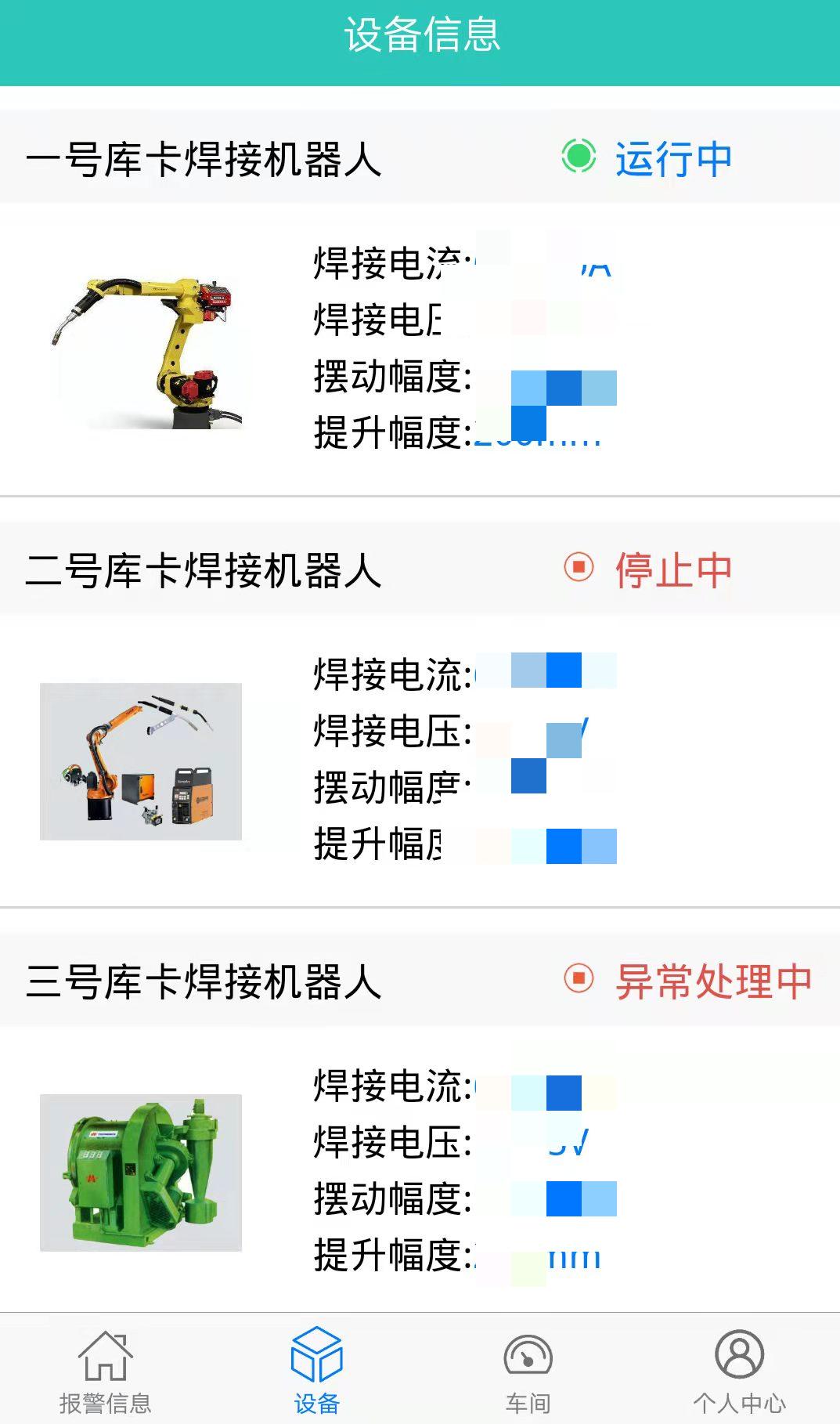Go to 个人中心 tab

[739, 1371]
